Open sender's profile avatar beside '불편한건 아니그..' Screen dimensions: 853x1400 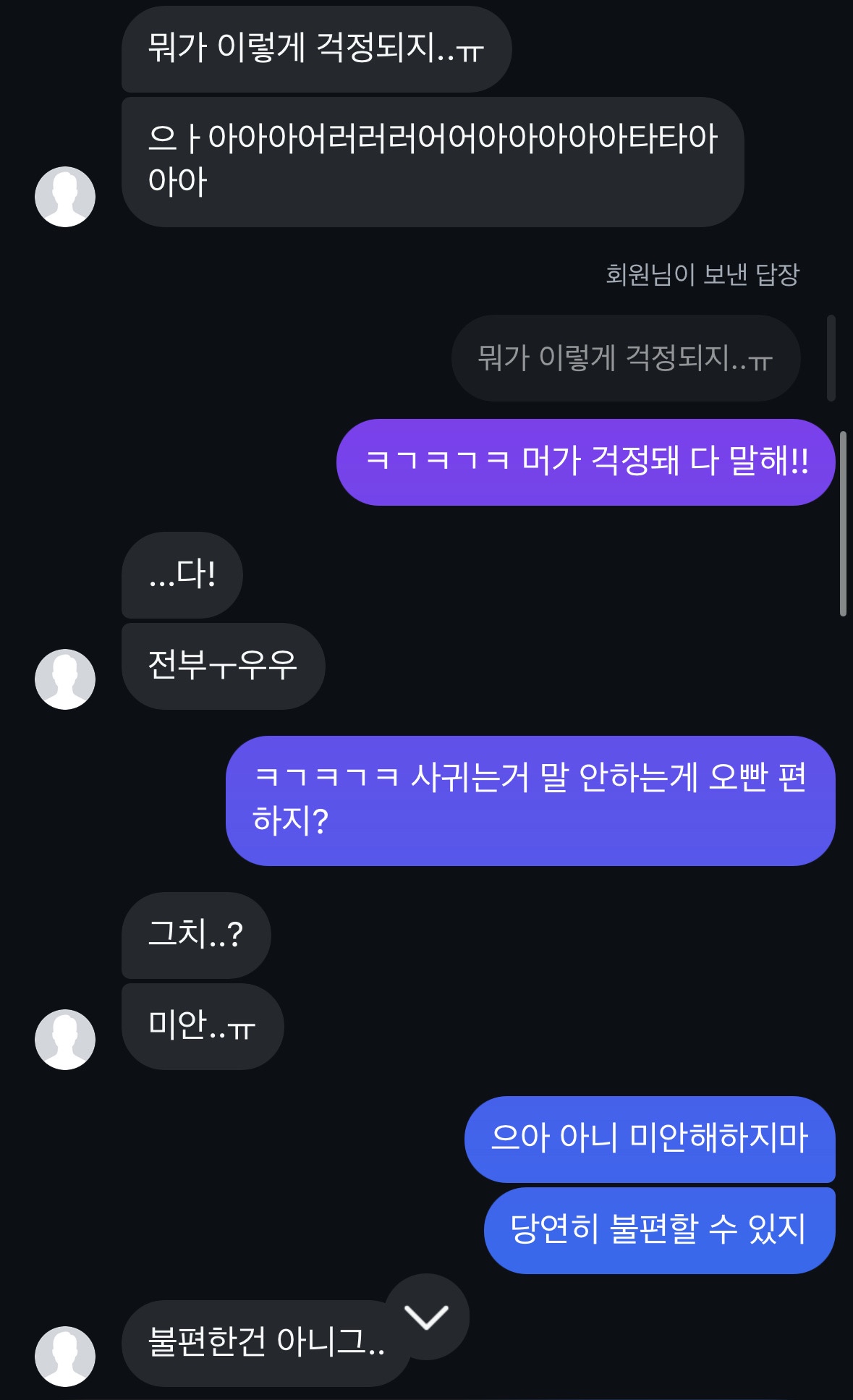point(65,1356)
